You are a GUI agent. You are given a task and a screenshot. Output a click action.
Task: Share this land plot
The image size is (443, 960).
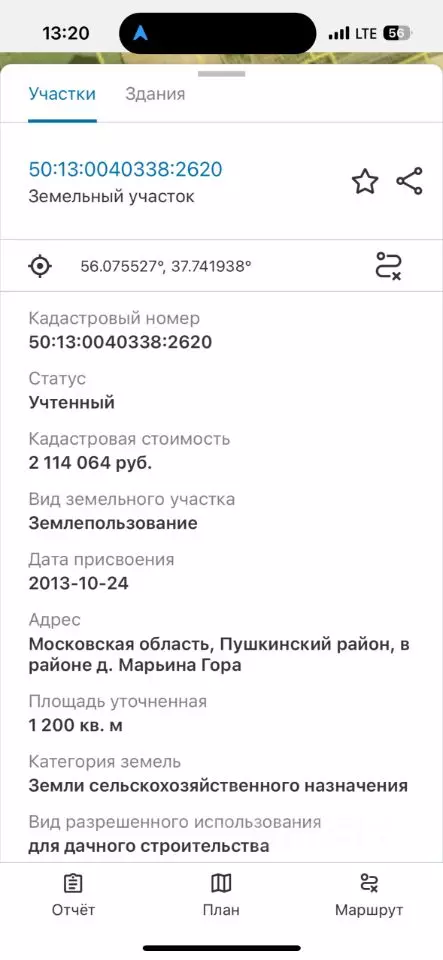[409, 181]
